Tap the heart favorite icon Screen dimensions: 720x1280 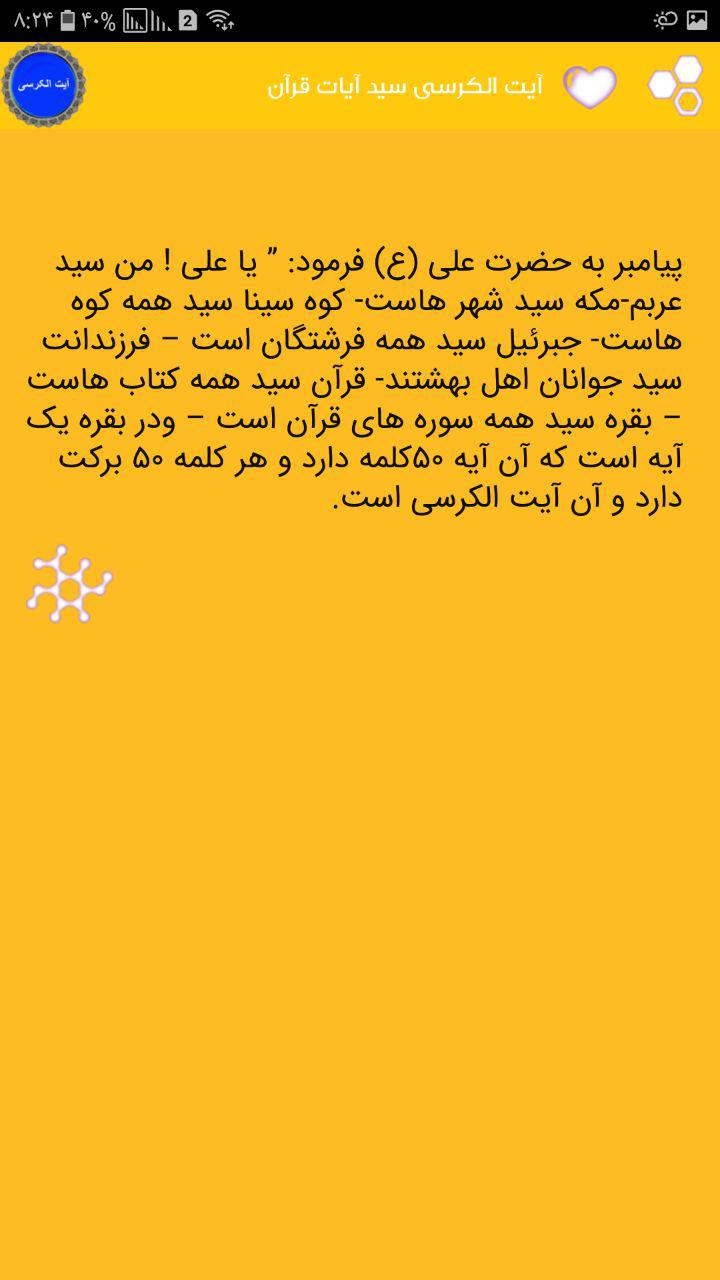tap(590, 87)
